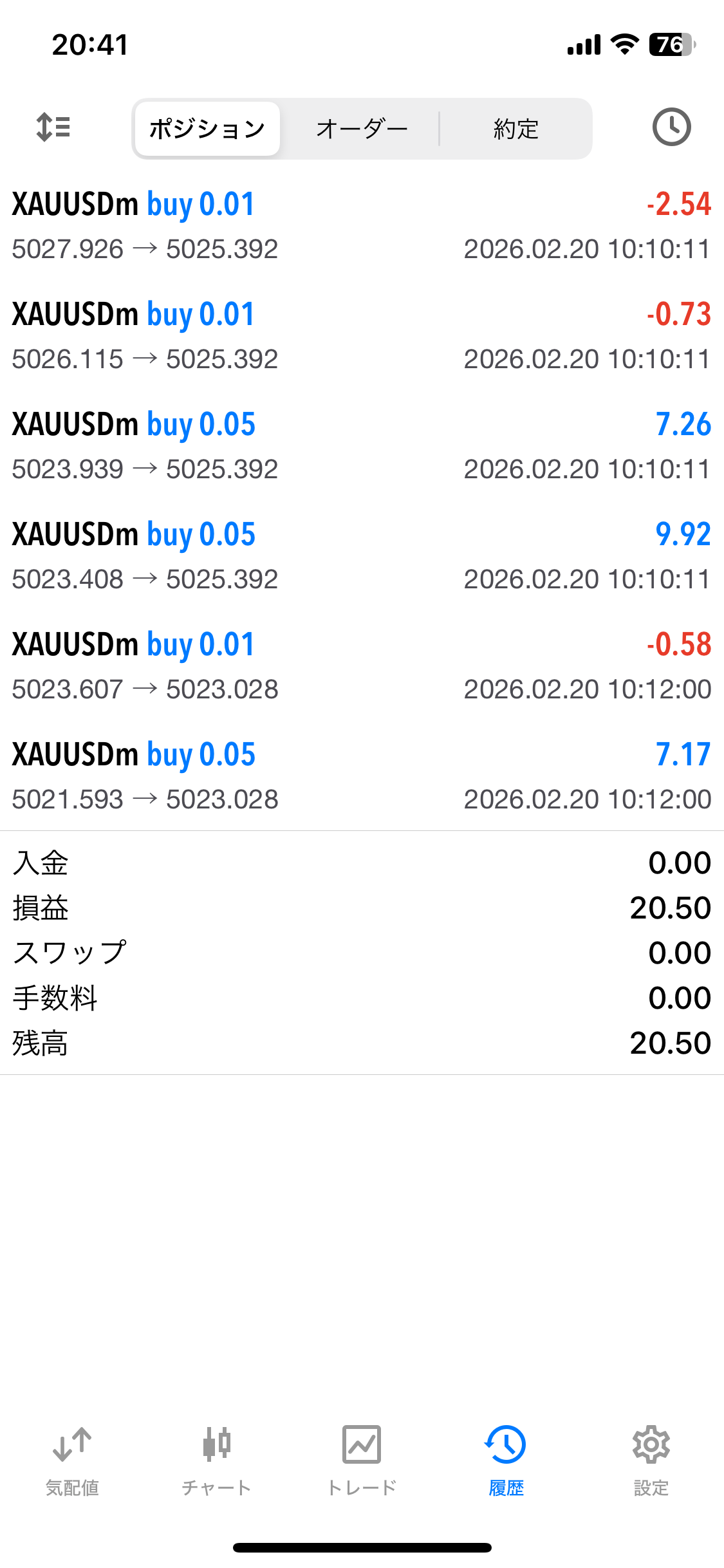Expand the position with -2.54 loss
This screenshot has width=724, height=1568.
click(362, 226)
